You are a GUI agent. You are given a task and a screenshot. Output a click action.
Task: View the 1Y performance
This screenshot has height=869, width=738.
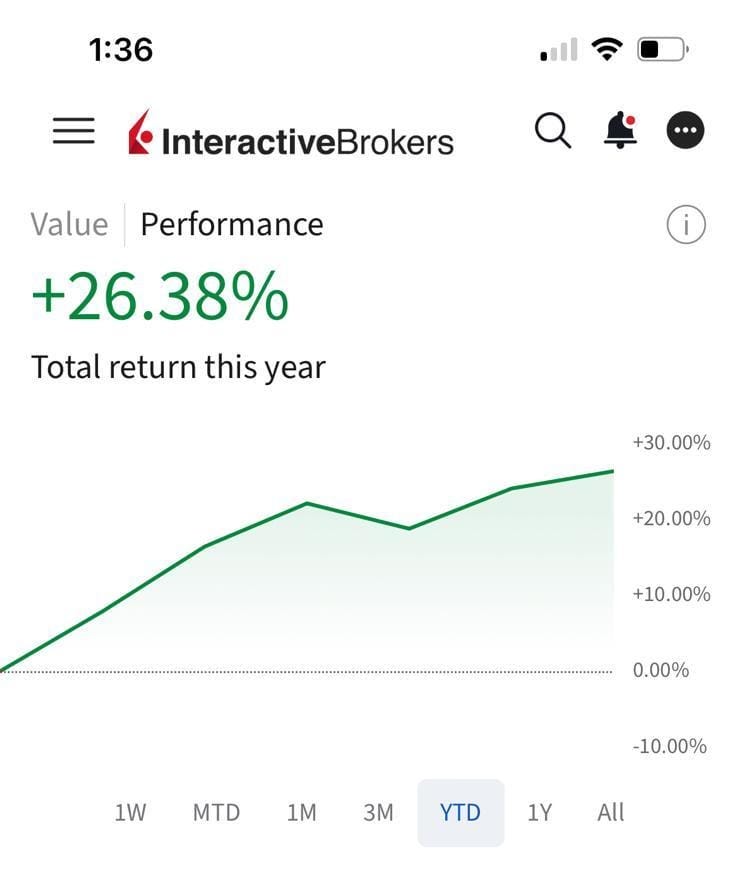540,812
